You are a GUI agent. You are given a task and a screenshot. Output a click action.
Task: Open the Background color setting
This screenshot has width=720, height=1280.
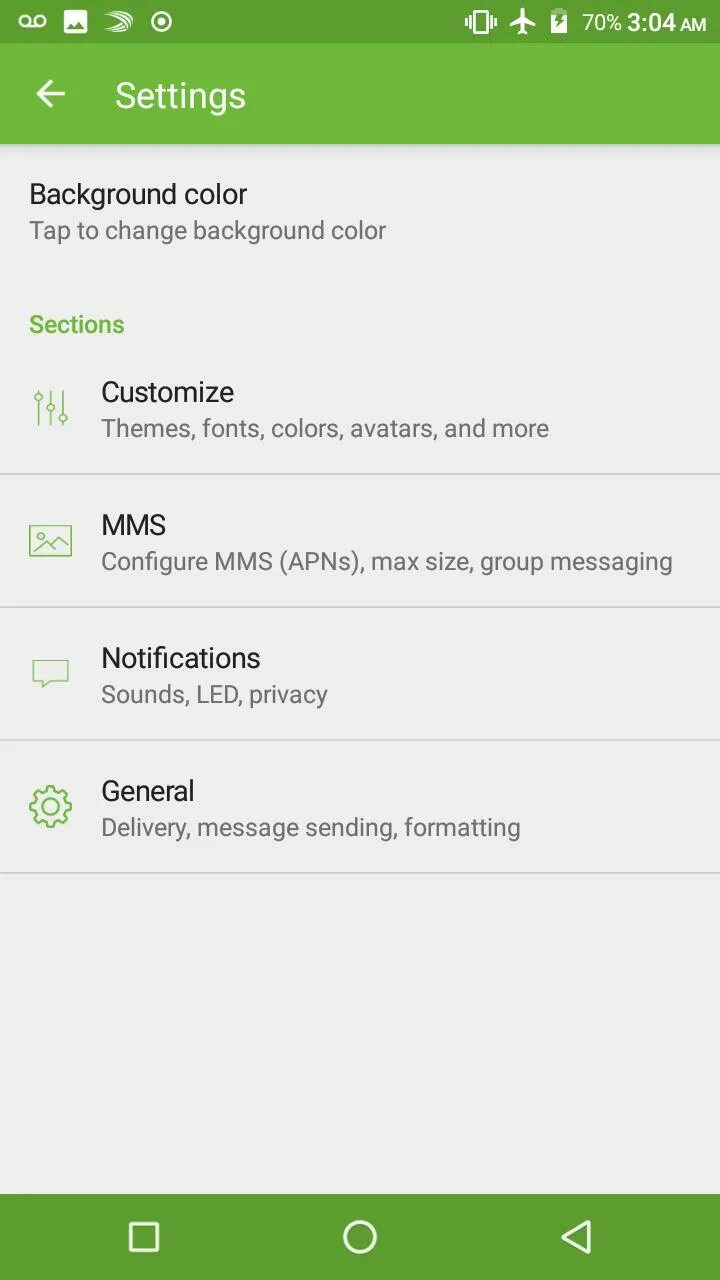tap(360, 211)
